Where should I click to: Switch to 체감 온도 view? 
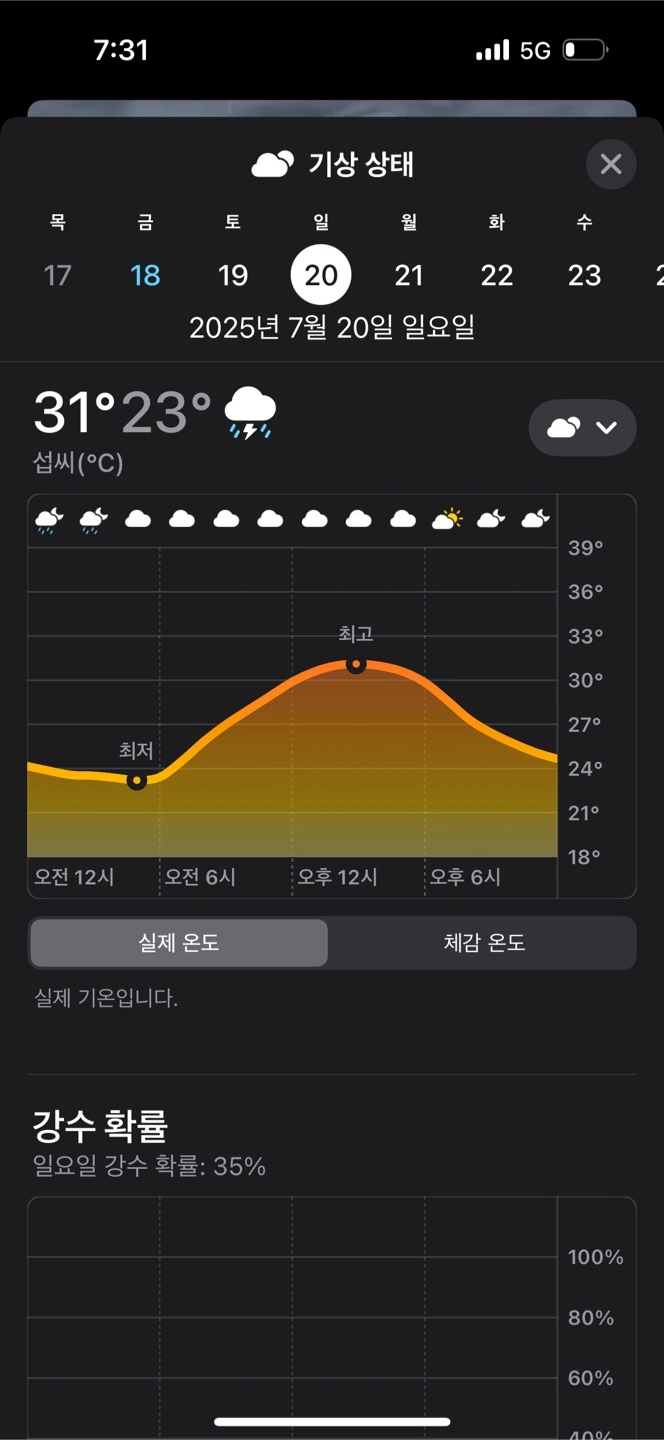pos(484,943)
